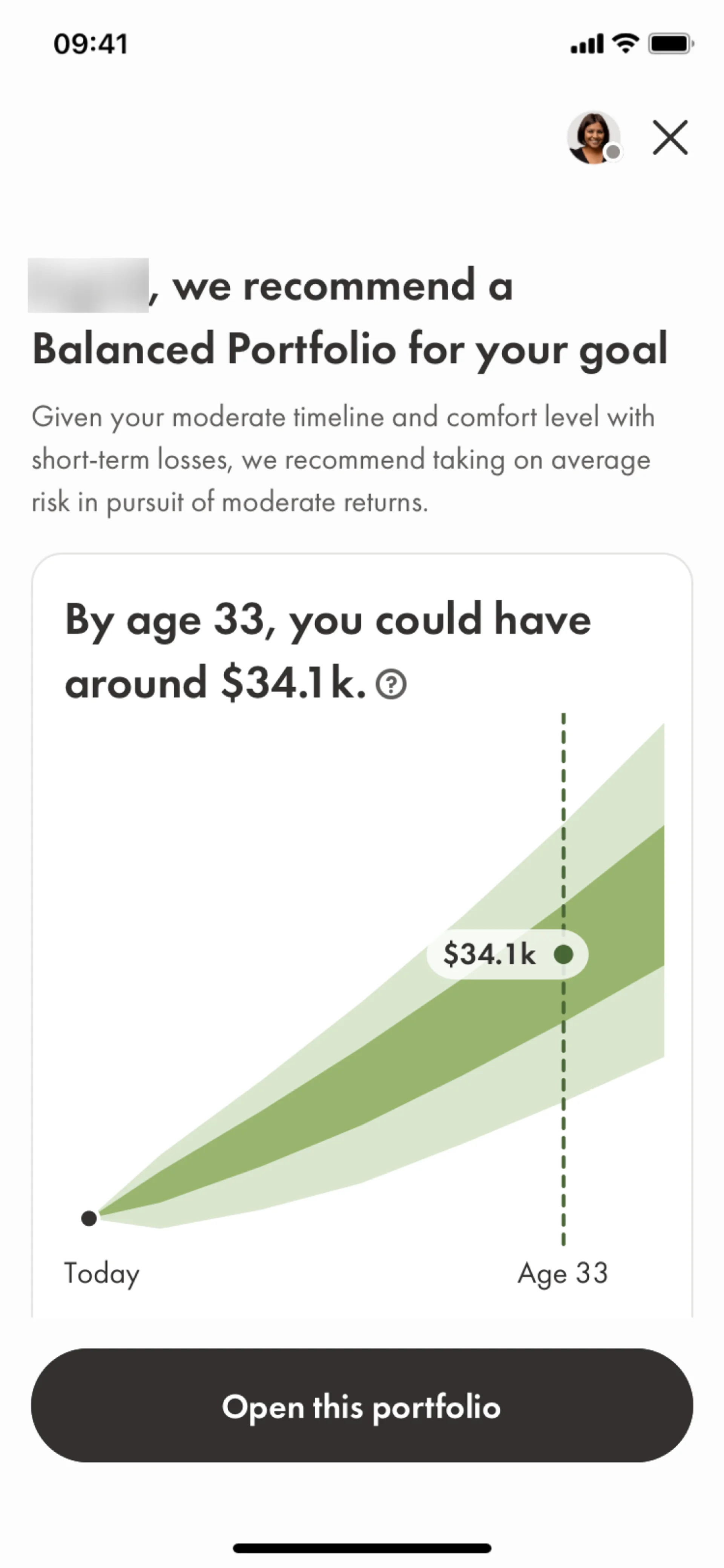Viewport: 724px width, 1568px height.
Task: Close the portfolio recommendation screen
Action: pyautogui.click(x=670, y=138)
